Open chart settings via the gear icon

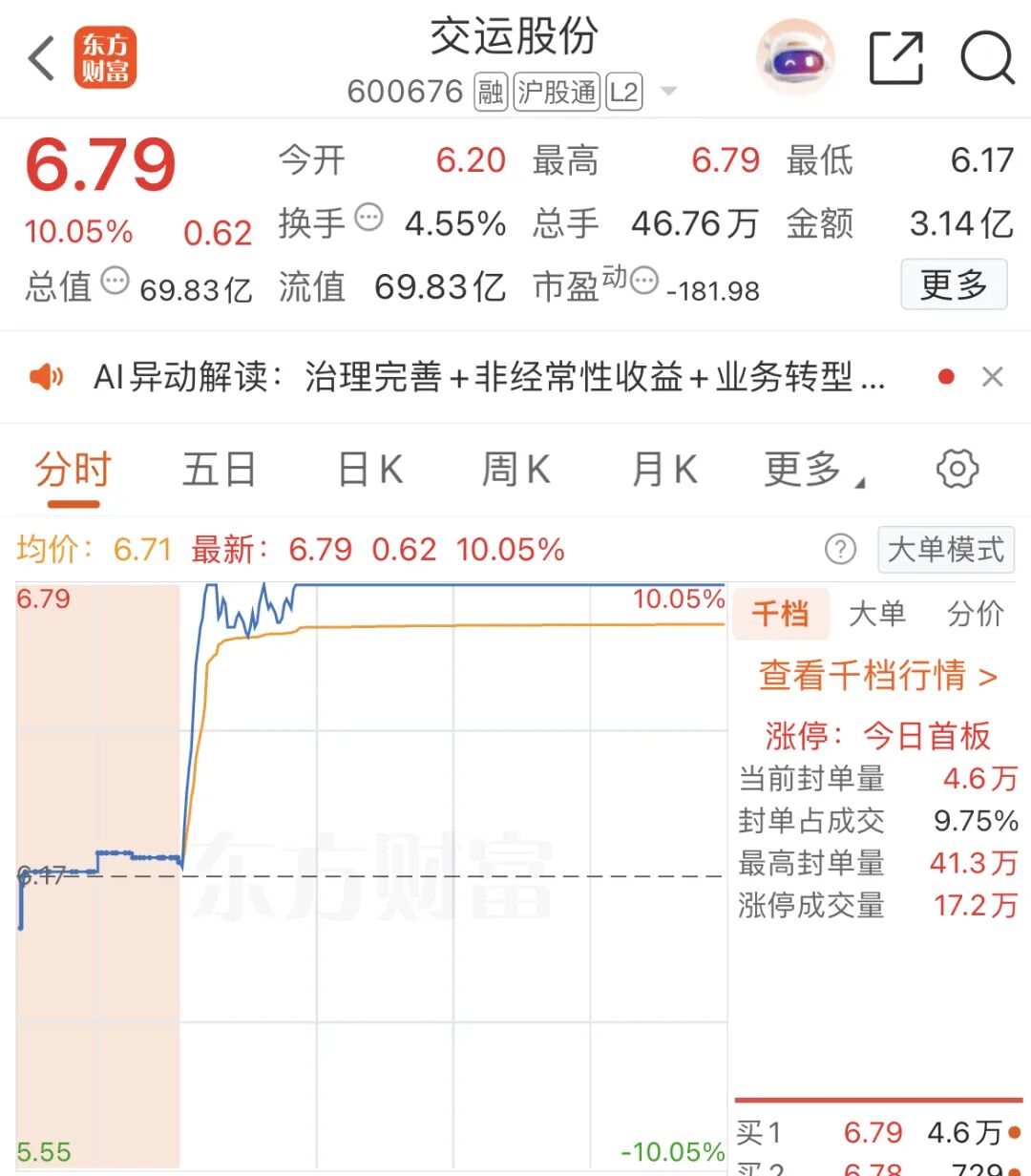coord(957,469)
